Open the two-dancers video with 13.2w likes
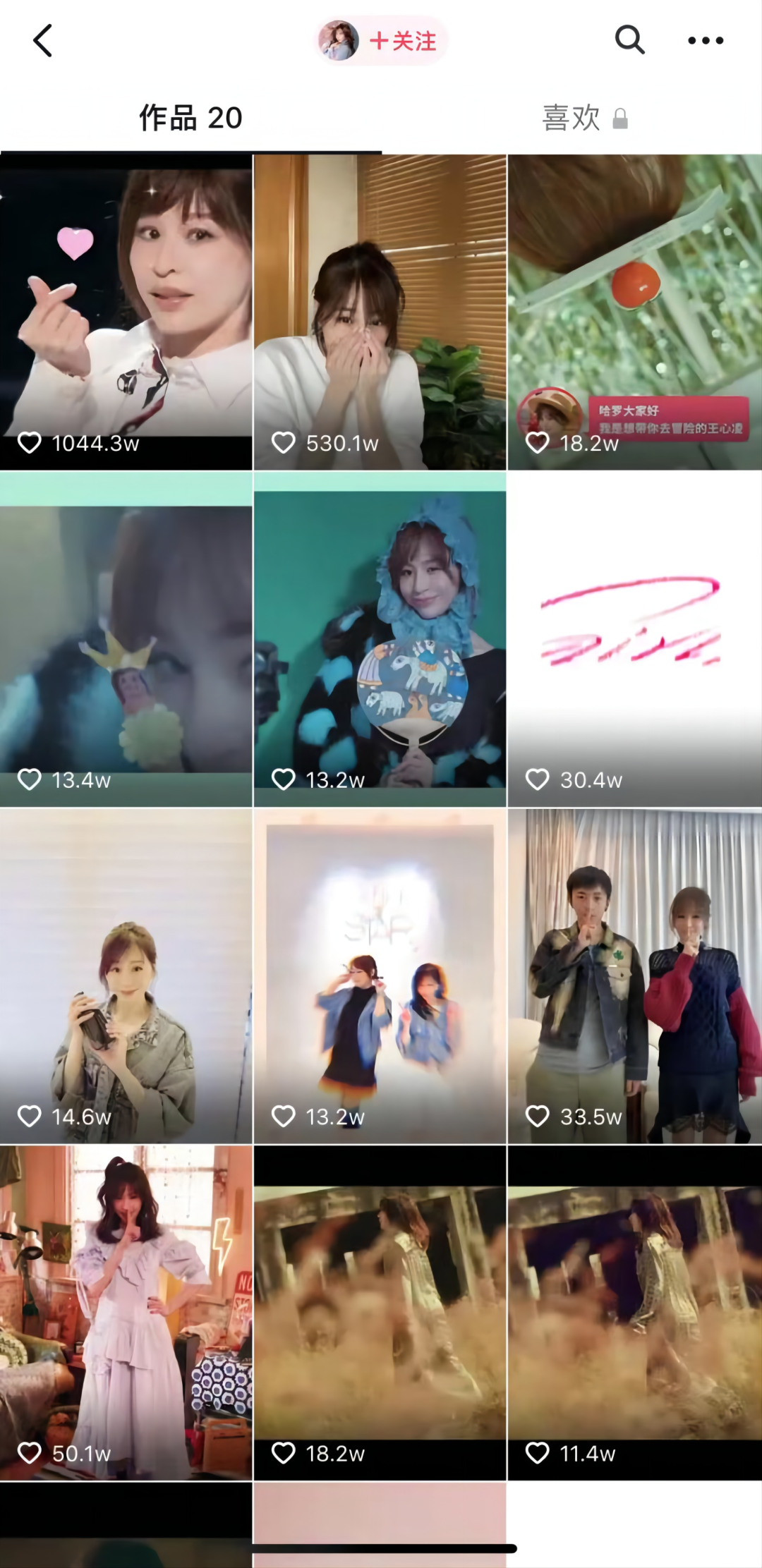The height and width of the screenshot is (1568, 762). [x=380, y=976]
